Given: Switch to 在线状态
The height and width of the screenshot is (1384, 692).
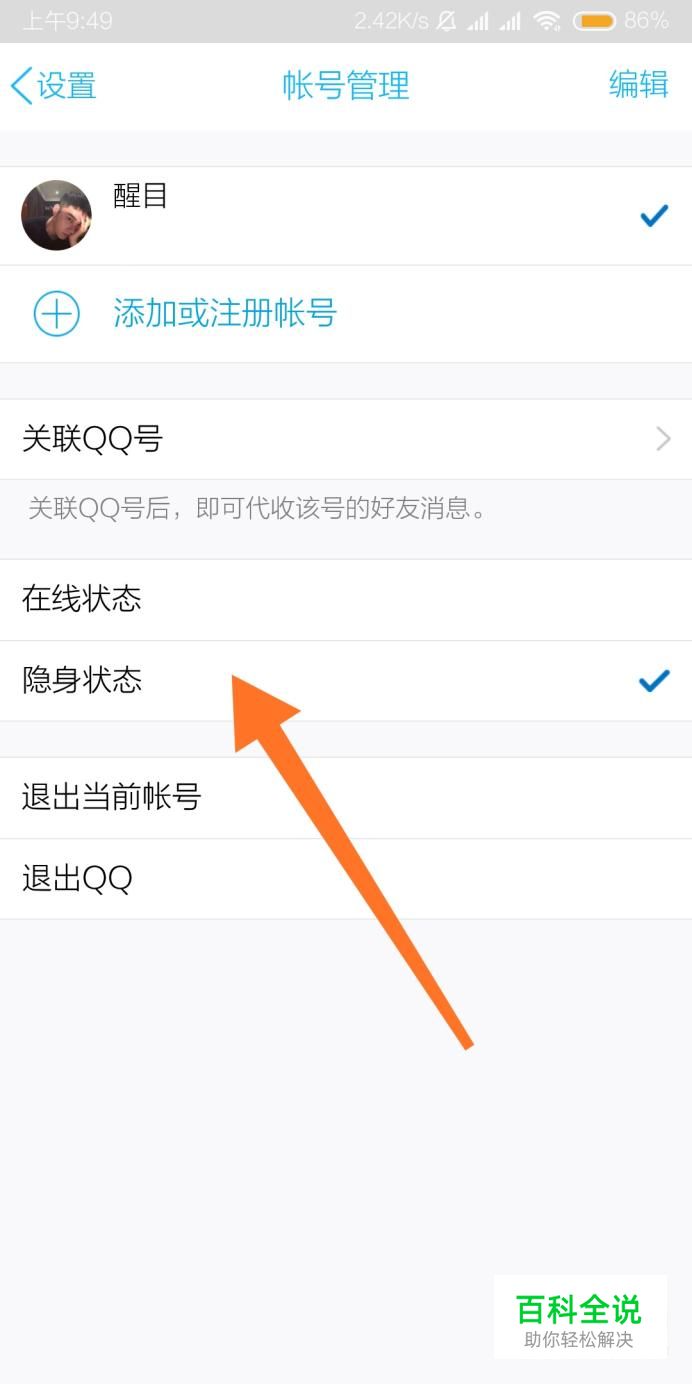Looking at the screenshot, I should (346, 600).
